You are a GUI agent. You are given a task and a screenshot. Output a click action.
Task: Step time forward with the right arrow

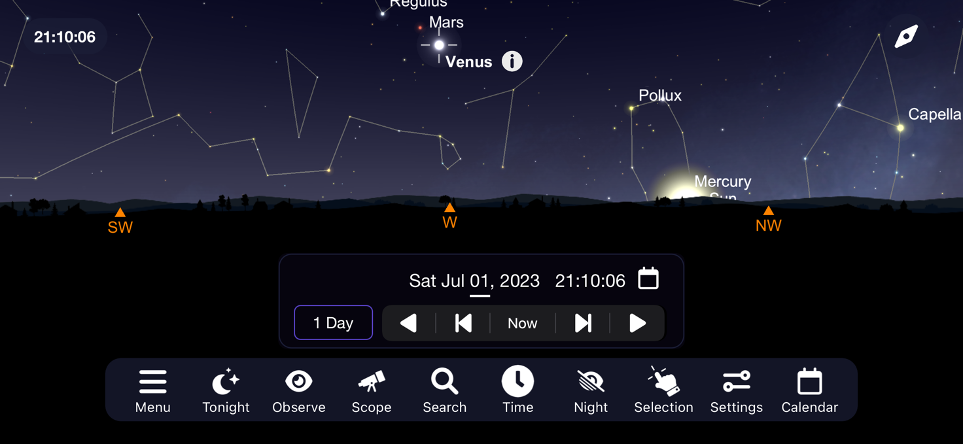click(x=638, y=323)
